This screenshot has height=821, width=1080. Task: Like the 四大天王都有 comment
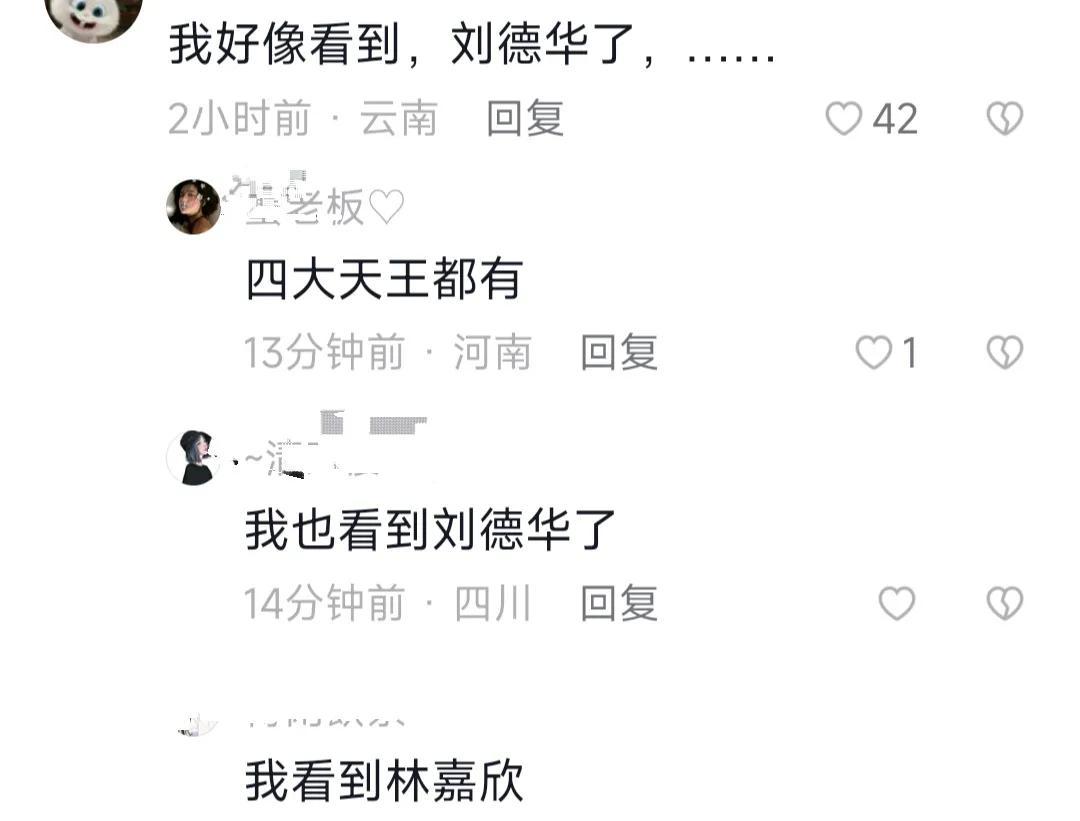(x=874, y=352)
